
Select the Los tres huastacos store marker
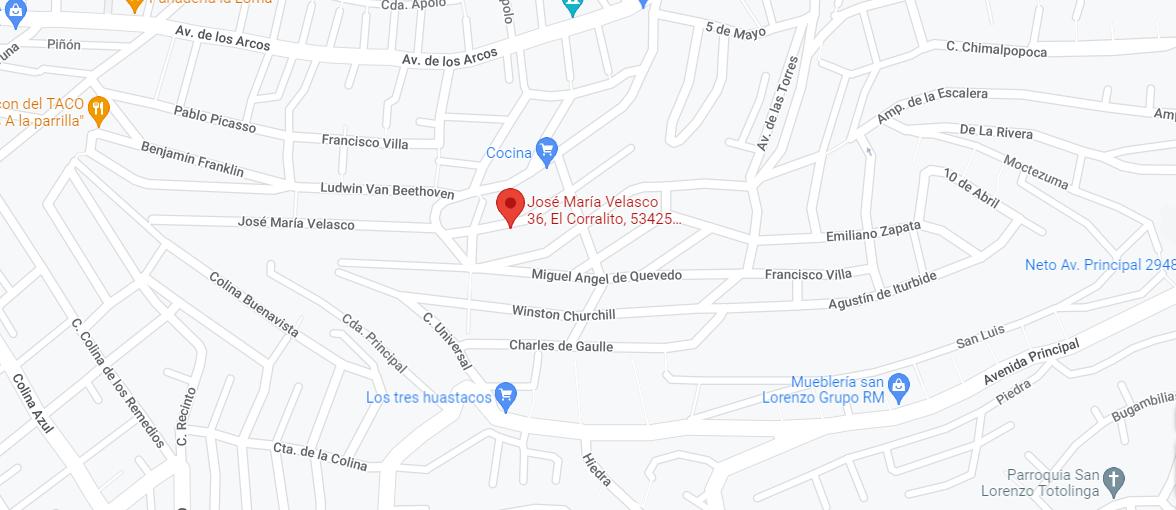[x=506, y=397]
